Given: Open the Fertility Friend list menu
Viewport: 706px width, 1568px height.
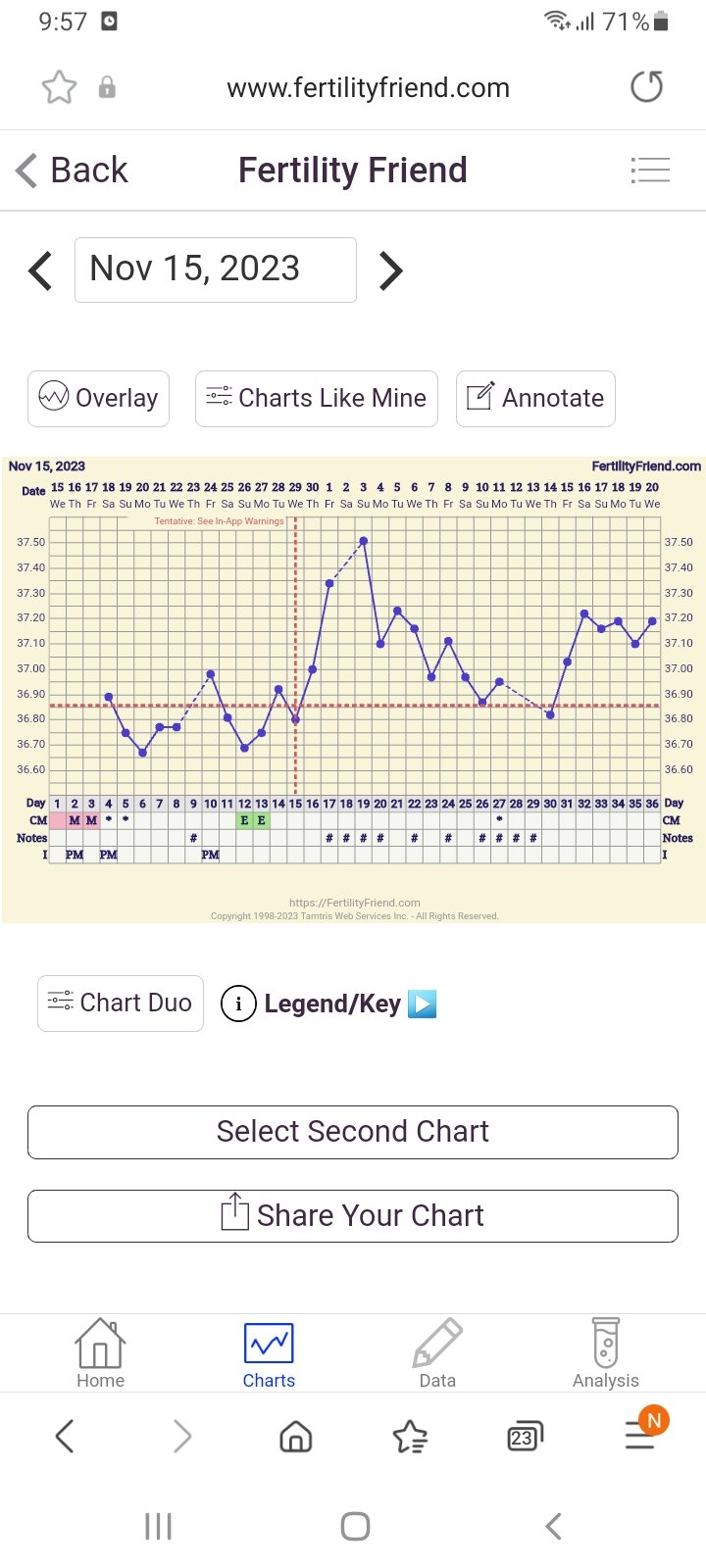Looking at the screenshot, I should [x=650, y=171].
